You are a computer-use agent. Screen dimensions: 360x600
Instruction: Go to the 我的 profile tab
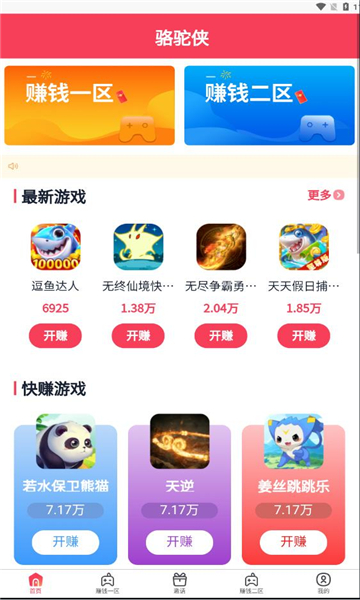point(323,584)
